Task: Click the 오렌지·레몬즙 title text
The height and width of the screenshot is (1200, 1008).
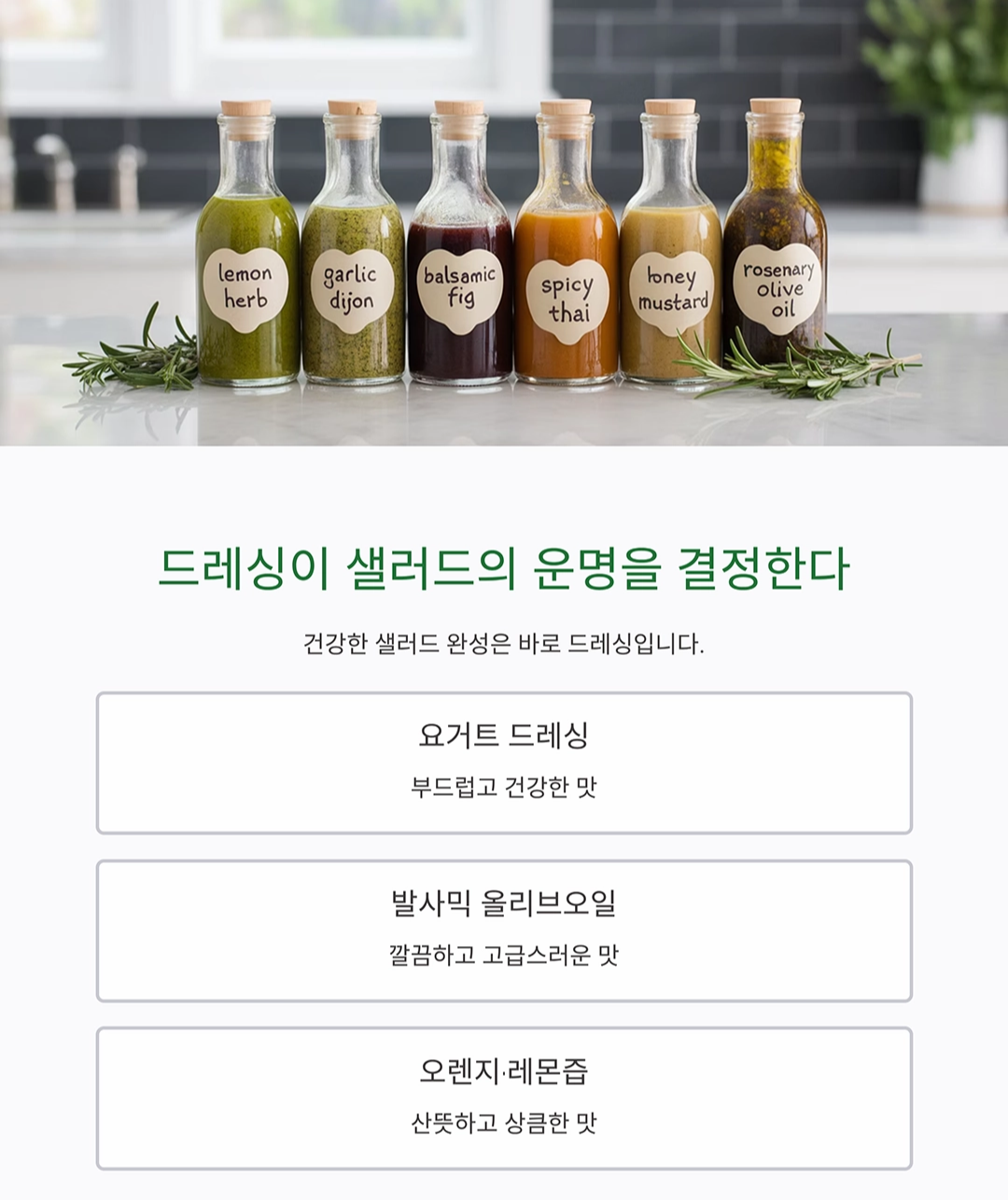Action: 504,1071
